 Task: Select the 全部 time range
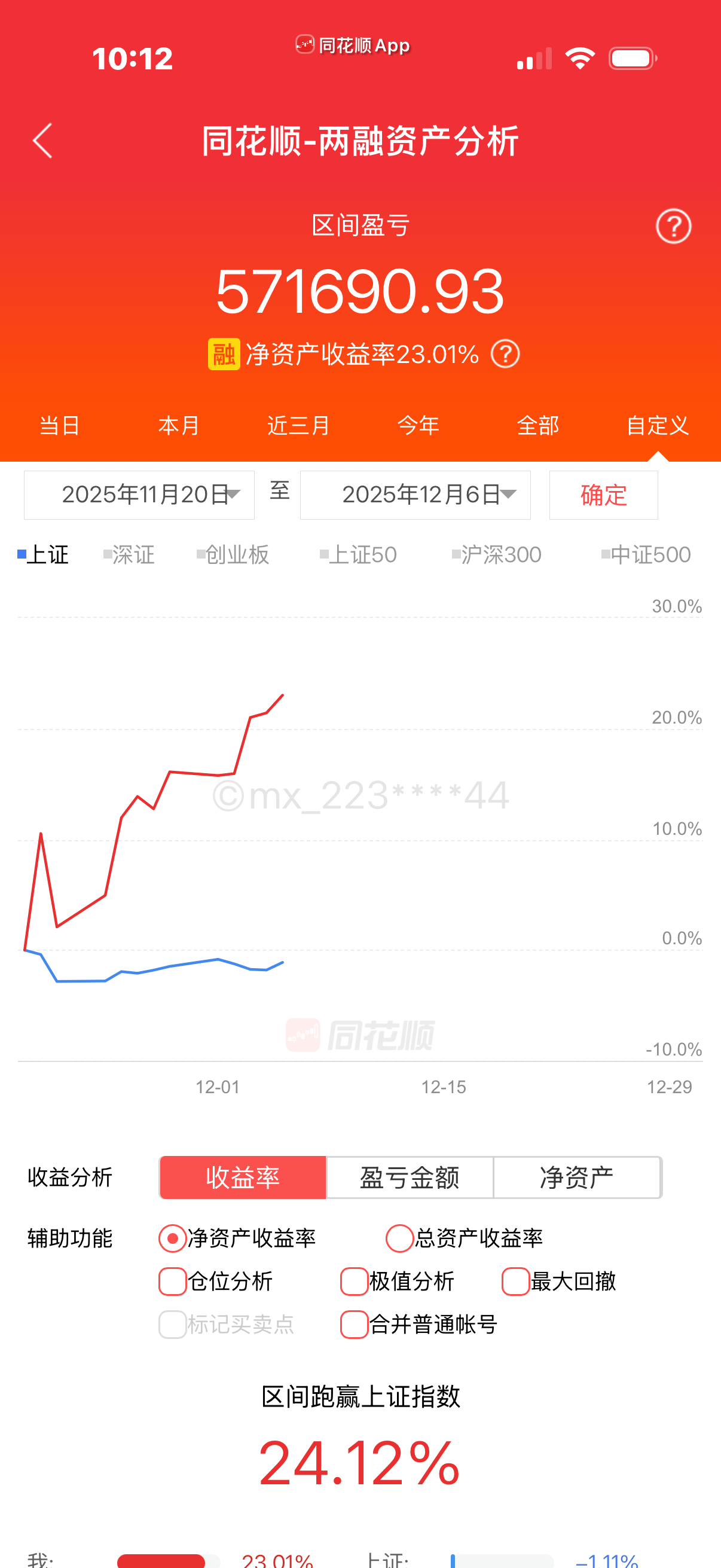click(x=538, y=425)
